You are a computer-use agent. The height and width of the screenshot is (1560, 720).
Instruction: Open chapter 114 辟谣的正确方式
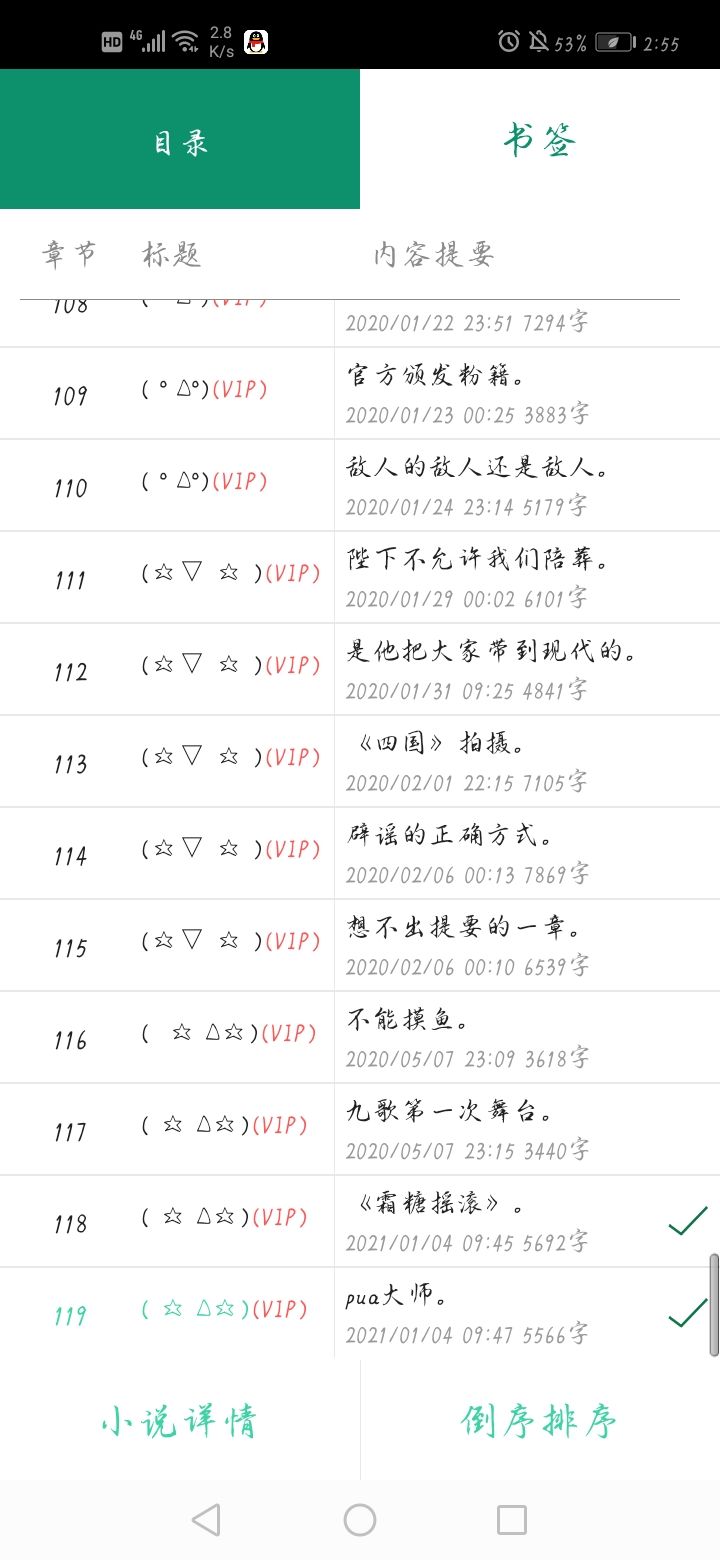[x=360, y=854]
